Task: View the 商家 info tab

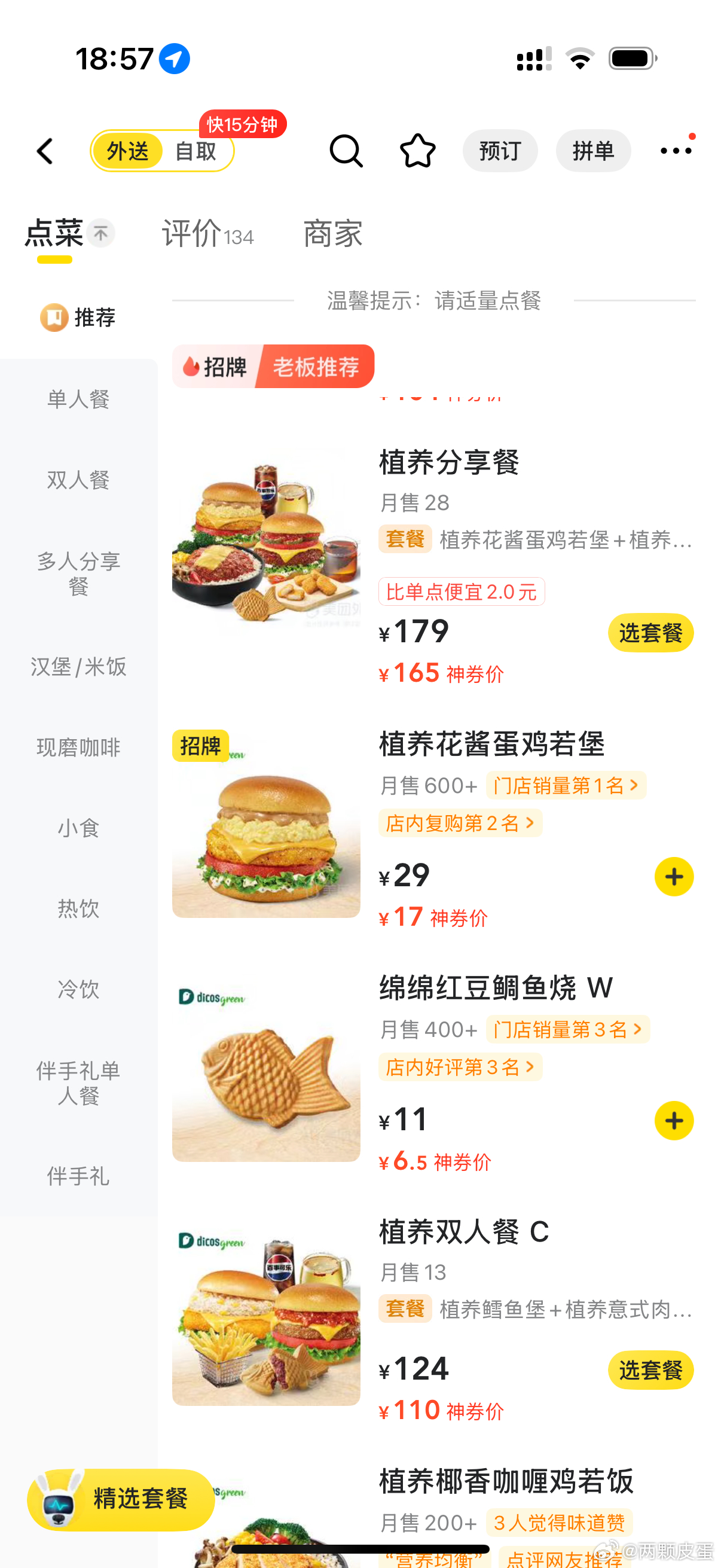Action: point(333,234)
